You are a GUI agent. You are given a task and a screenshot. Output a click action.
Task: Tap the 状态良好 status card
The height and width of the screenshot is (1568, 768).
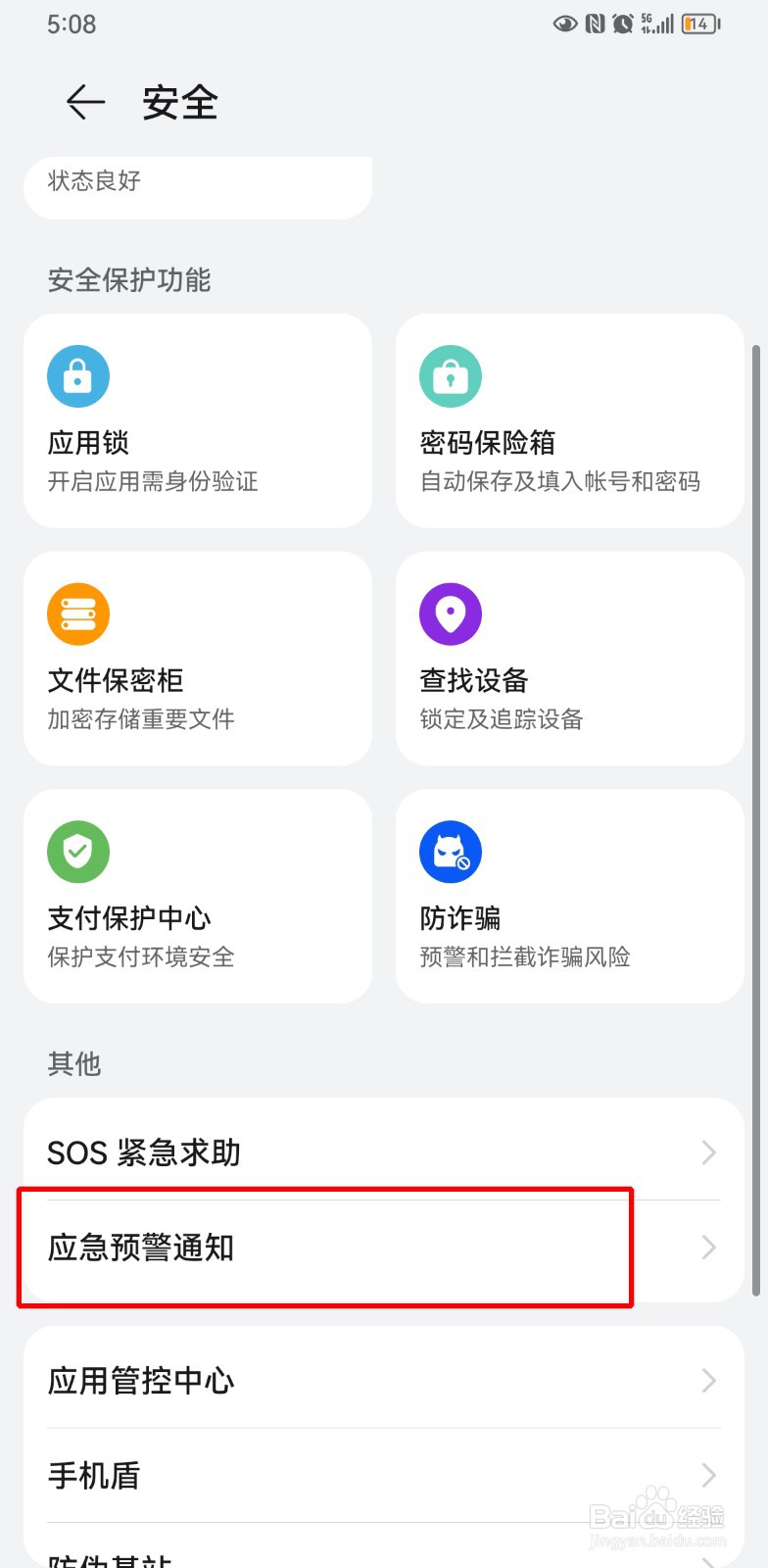click(198, 187)
